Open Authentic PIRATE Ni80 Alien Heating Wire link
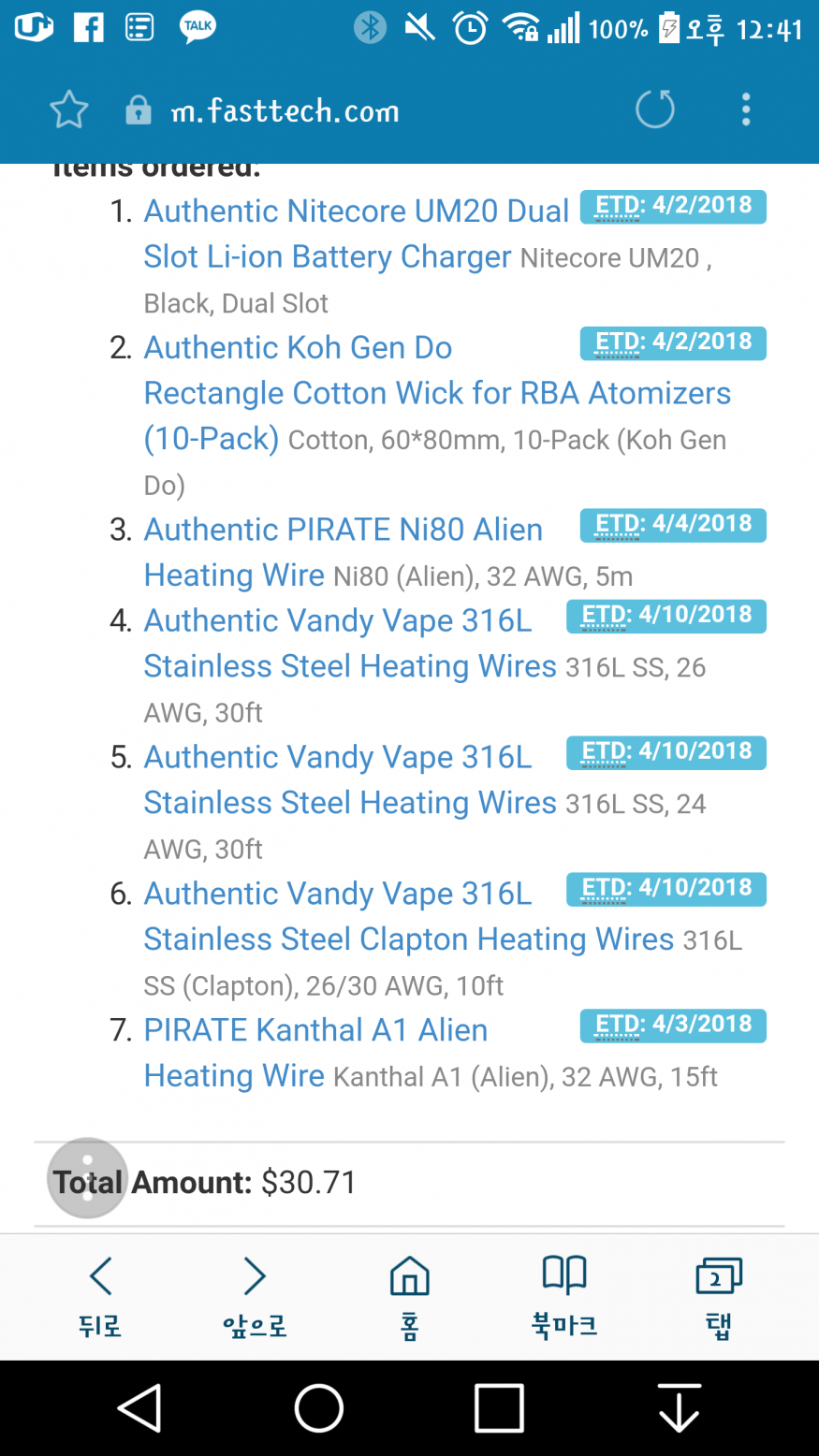 pos(343,530)
